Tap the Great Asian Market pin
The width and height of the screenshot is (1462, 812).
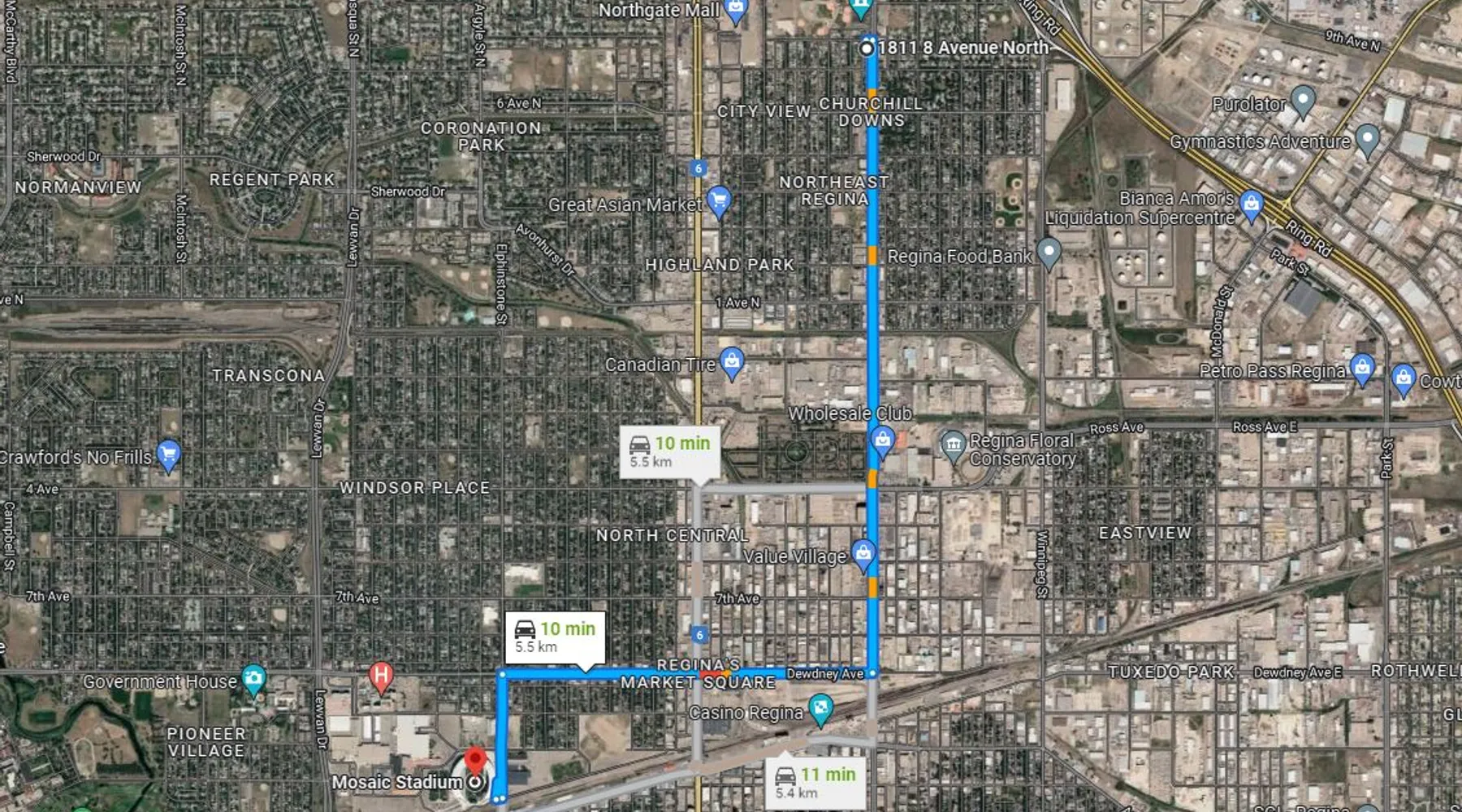pos(719,201)
